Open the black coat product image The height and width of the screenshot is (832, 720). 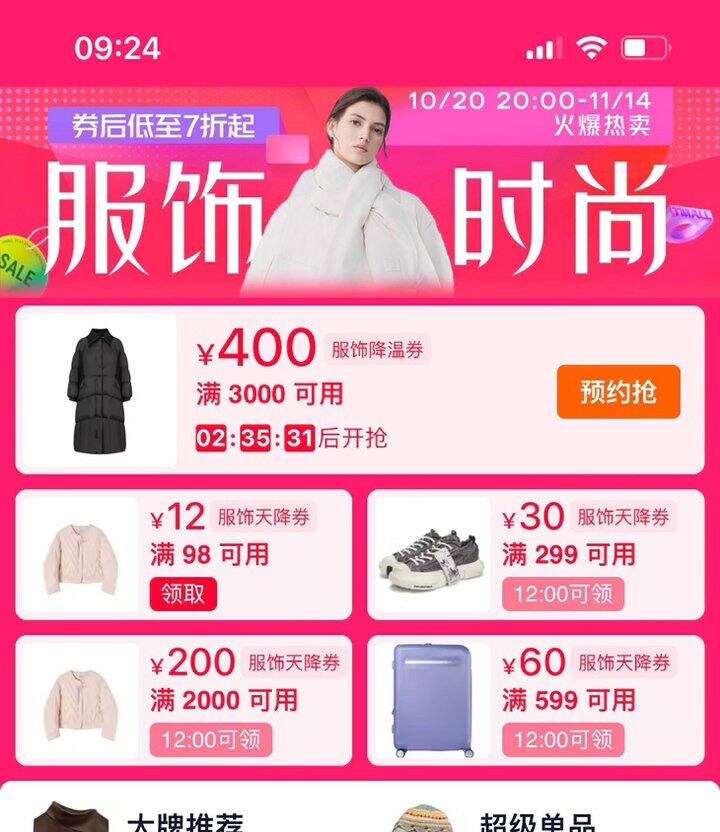coord(98,389)
